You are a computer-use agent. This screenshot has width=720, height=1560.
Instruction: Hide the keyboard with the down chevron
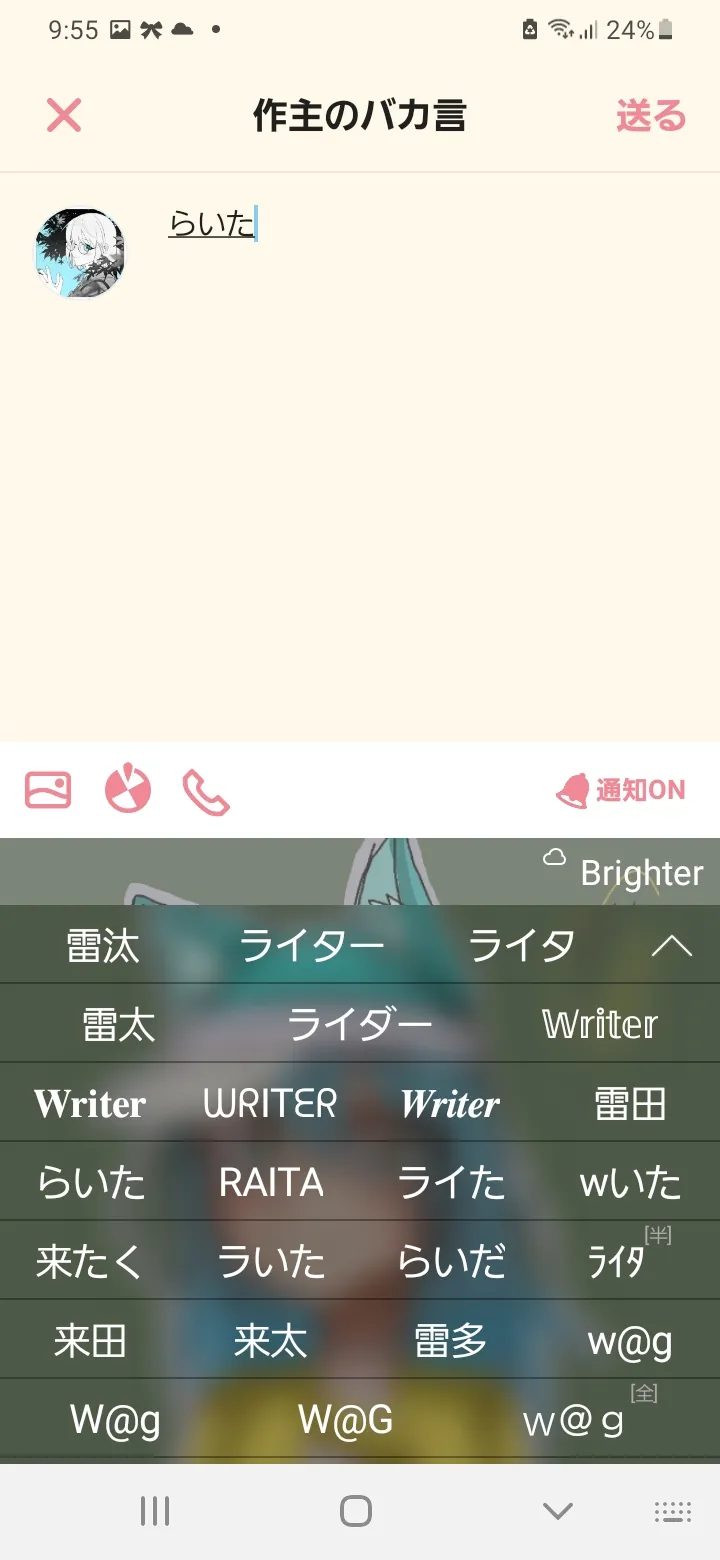click(x=557, y=1511)
